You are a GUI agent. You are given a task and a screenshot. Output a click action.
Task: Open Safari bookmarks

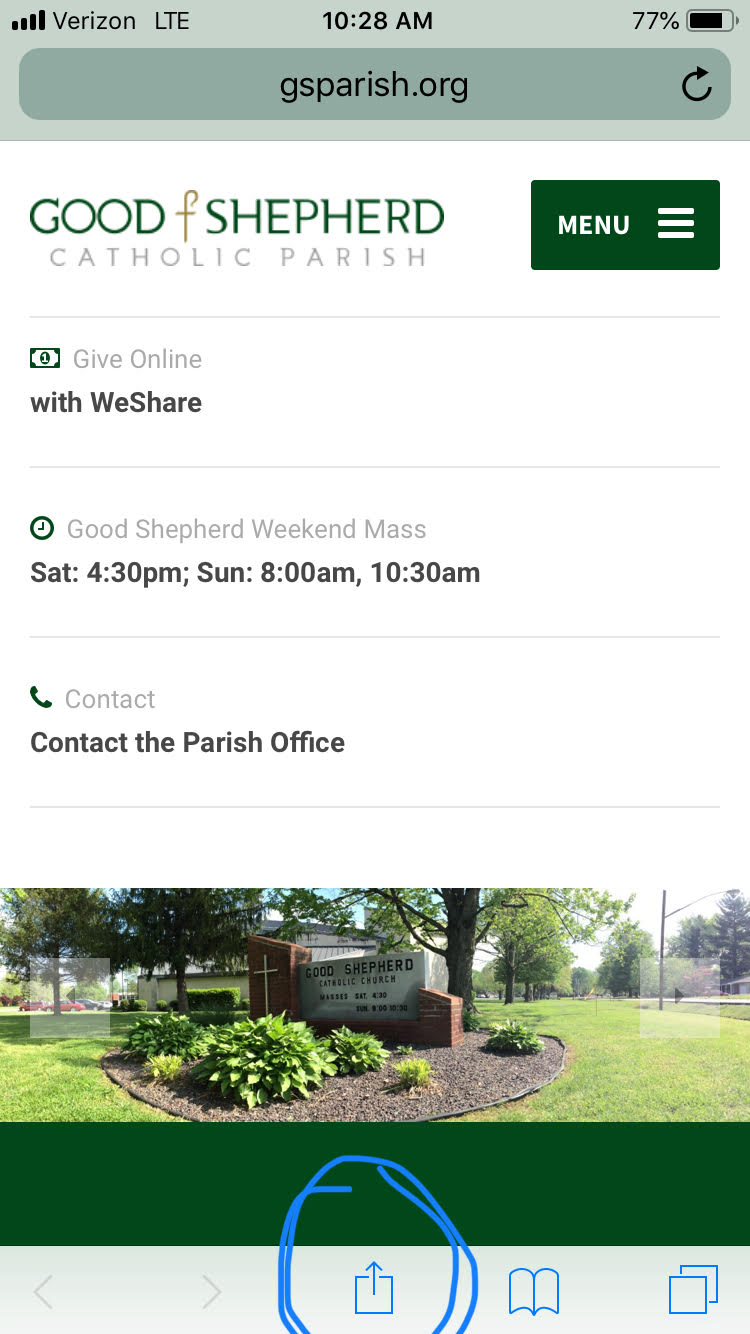(x=533, y=1291)
